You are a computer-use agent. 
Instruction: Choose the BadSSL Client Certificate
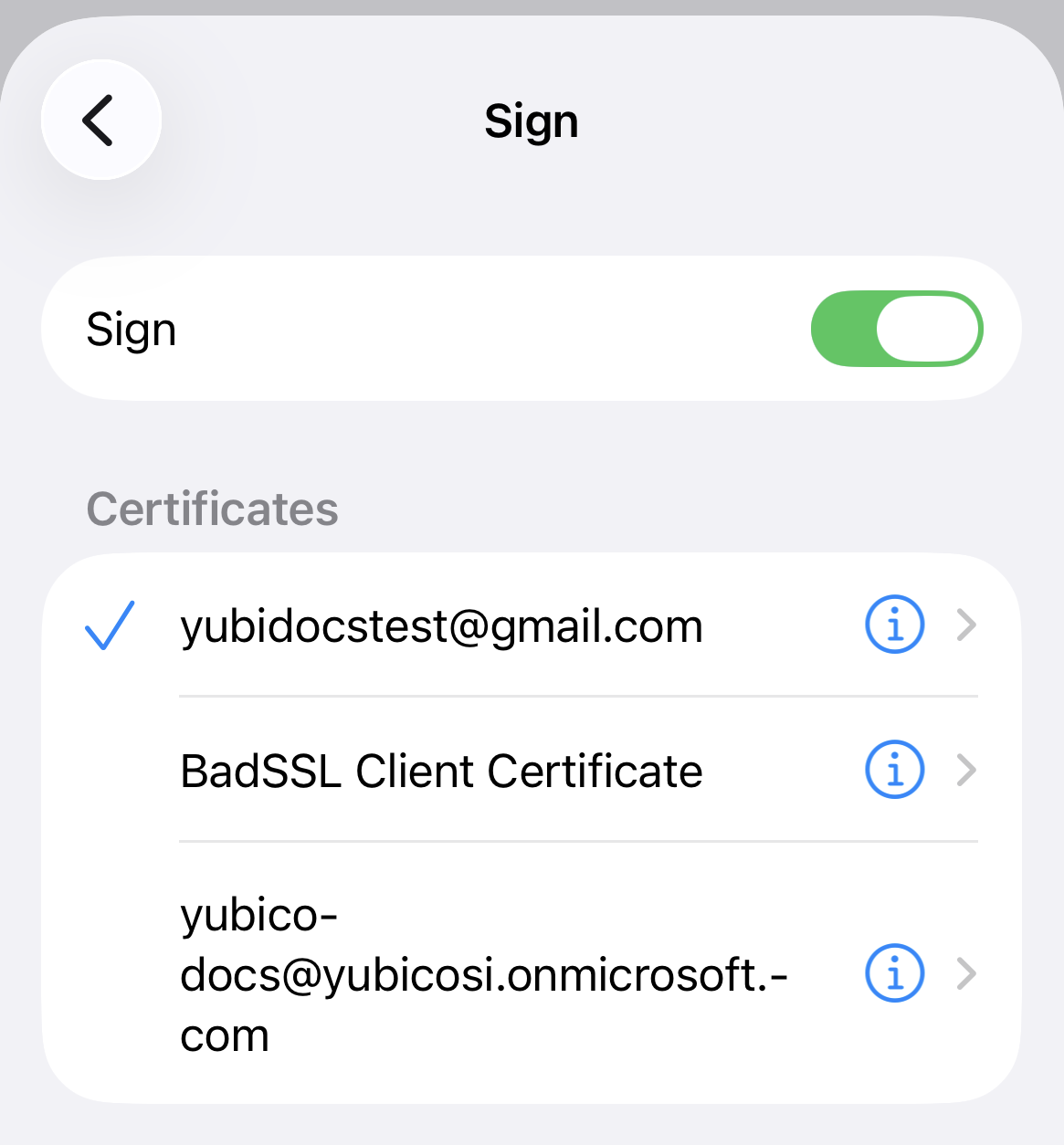(441, 771)
